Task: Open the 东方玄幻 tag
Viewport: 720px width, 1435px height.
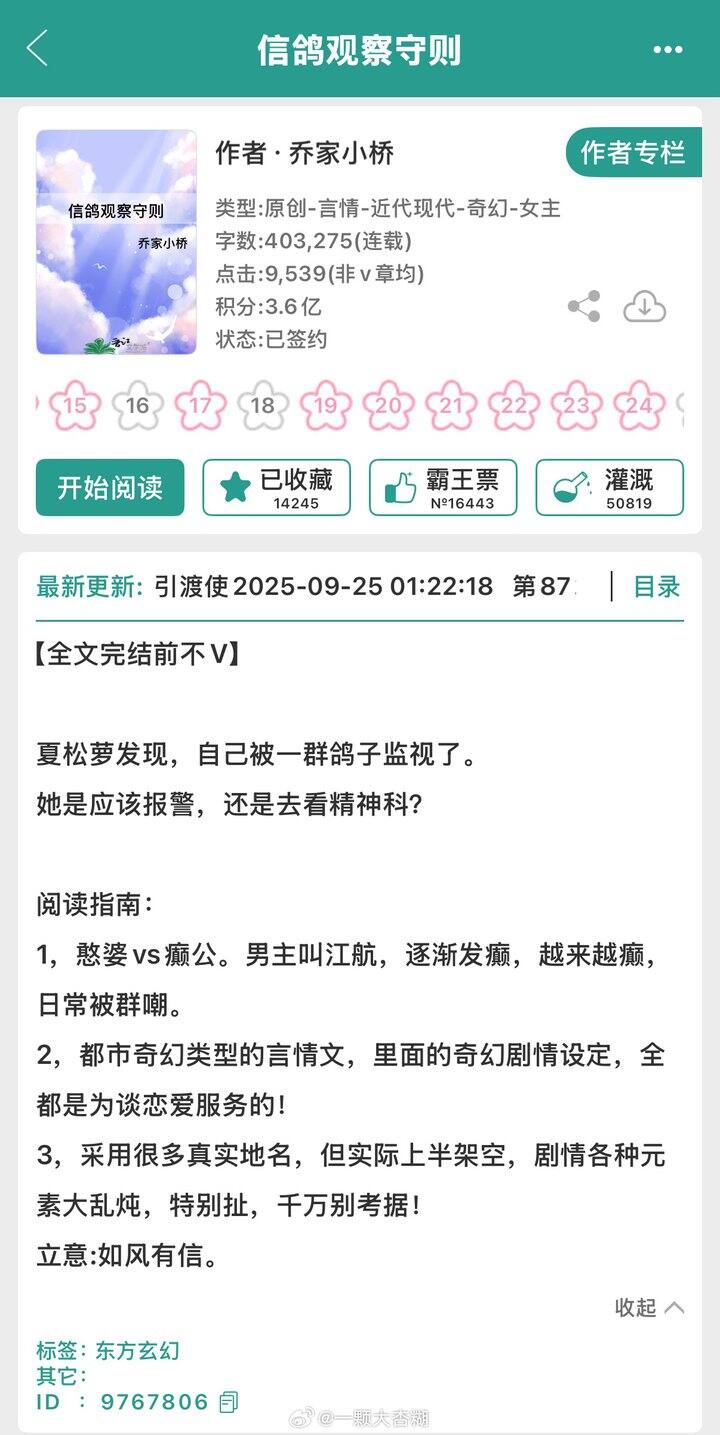Action: [x=137, y=1351]
